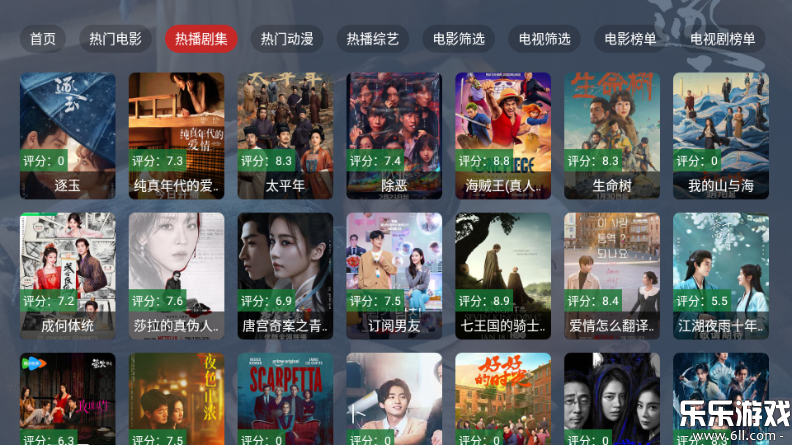The width and height of the screenshot is (792, 445).
Task: Open the 电影筛选 filter tab
Action: (459, 39)
